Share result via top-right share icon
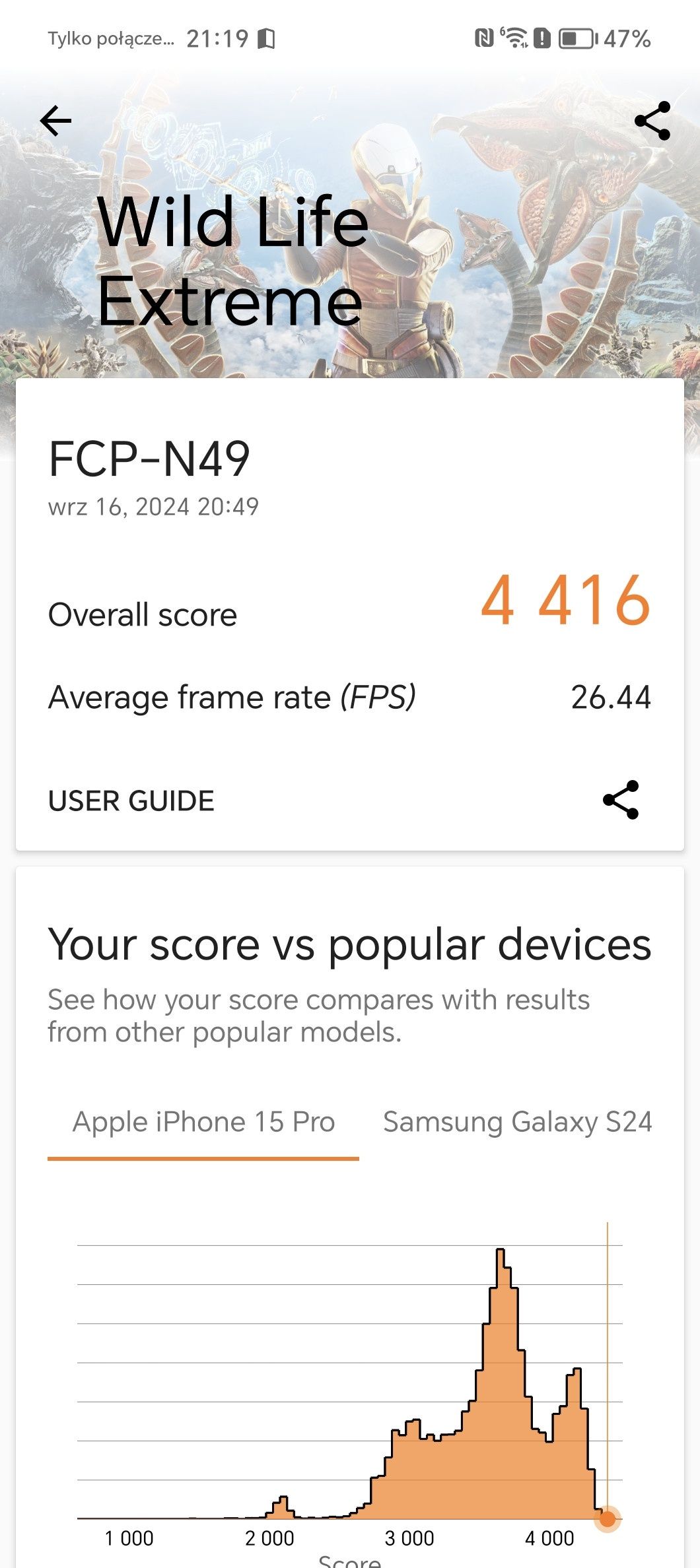The width and height of the screenshot is (700, 1568). point(652,121)
